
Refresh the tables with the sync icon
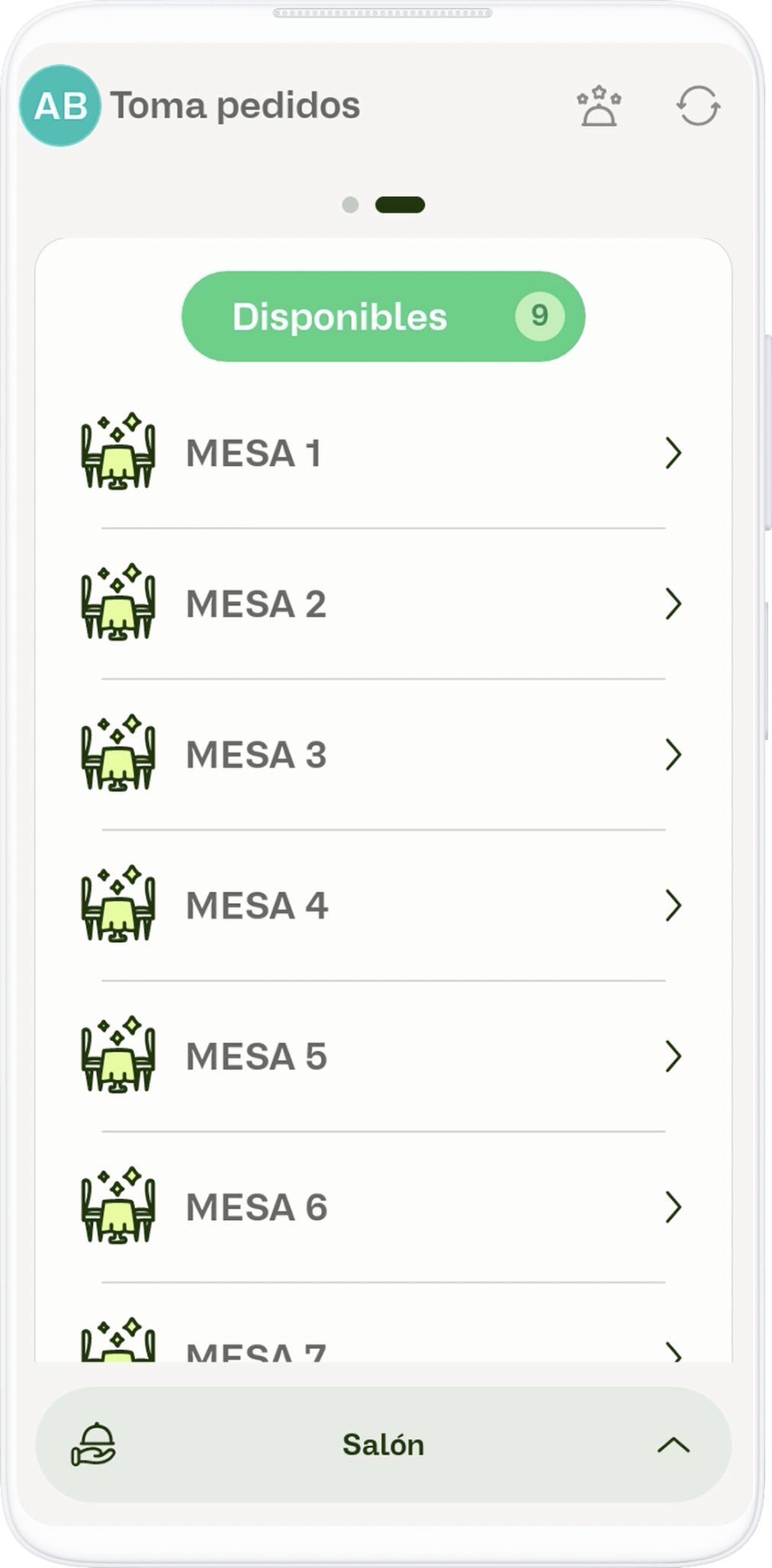click(698, 105)
